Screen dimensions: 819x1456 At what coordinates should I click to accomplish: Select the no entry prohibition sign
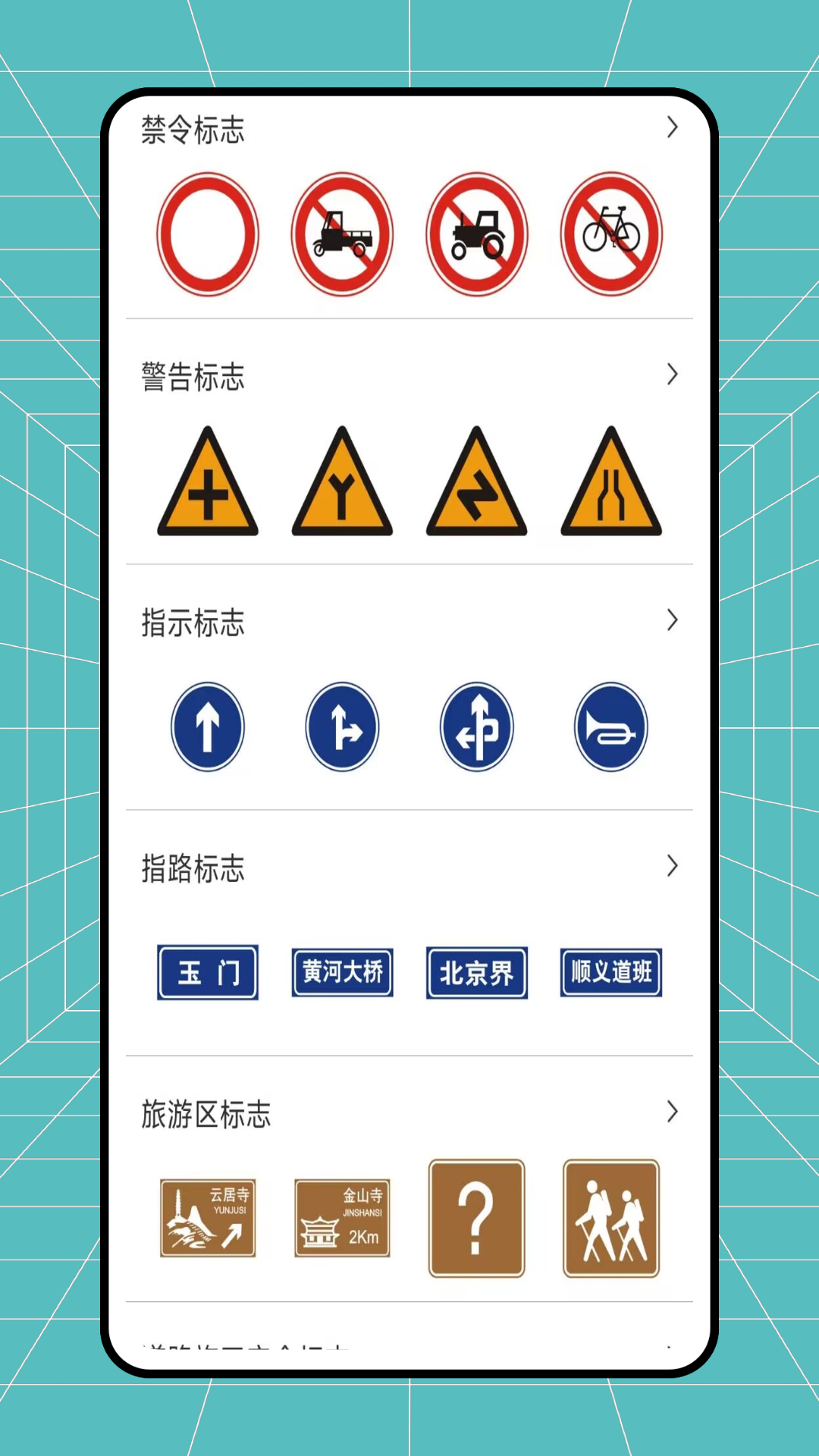pyautogui.click(x=208, y=234)
